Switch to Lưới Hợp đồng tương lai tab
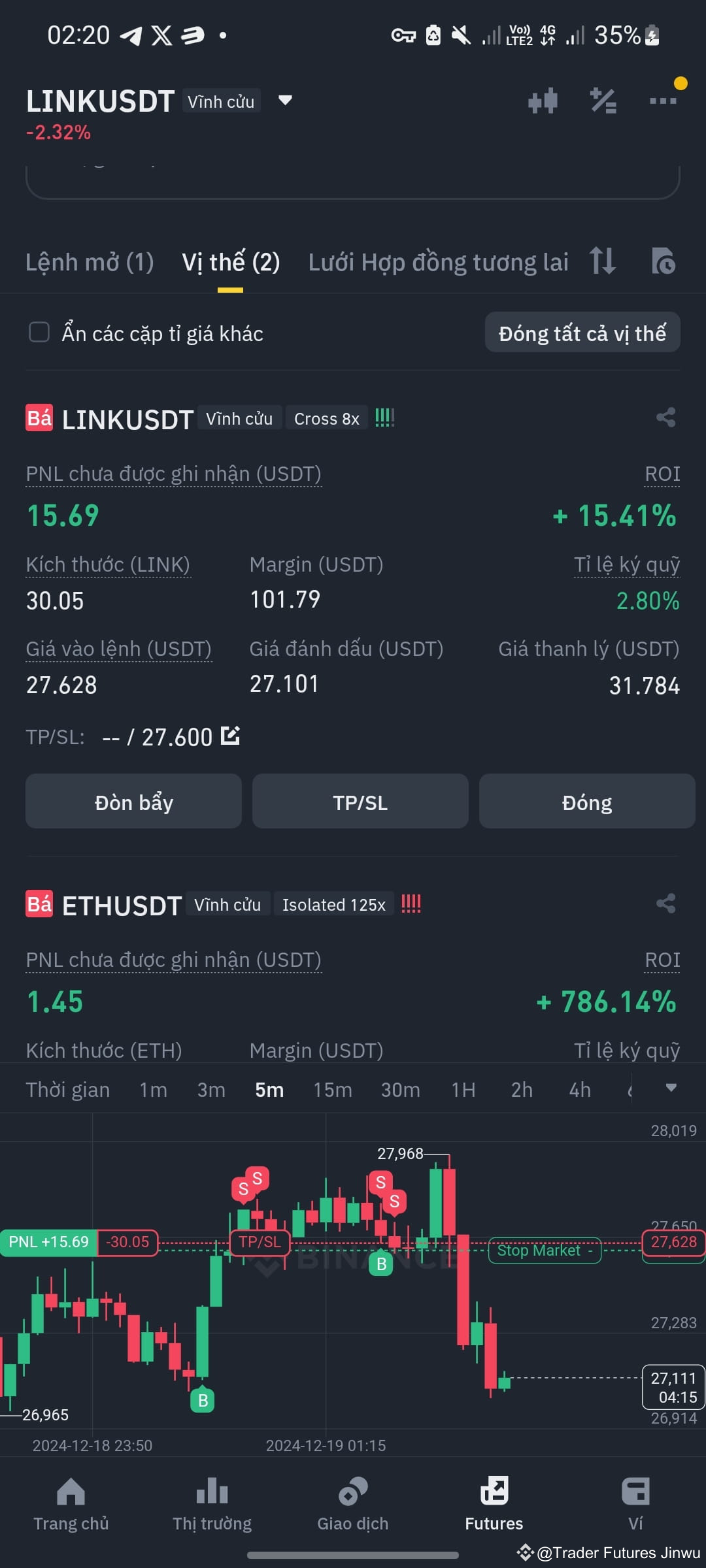Image resolution: width=706 pixels, height=1568 pixels. pyautogui.click(x=439, y=262)
